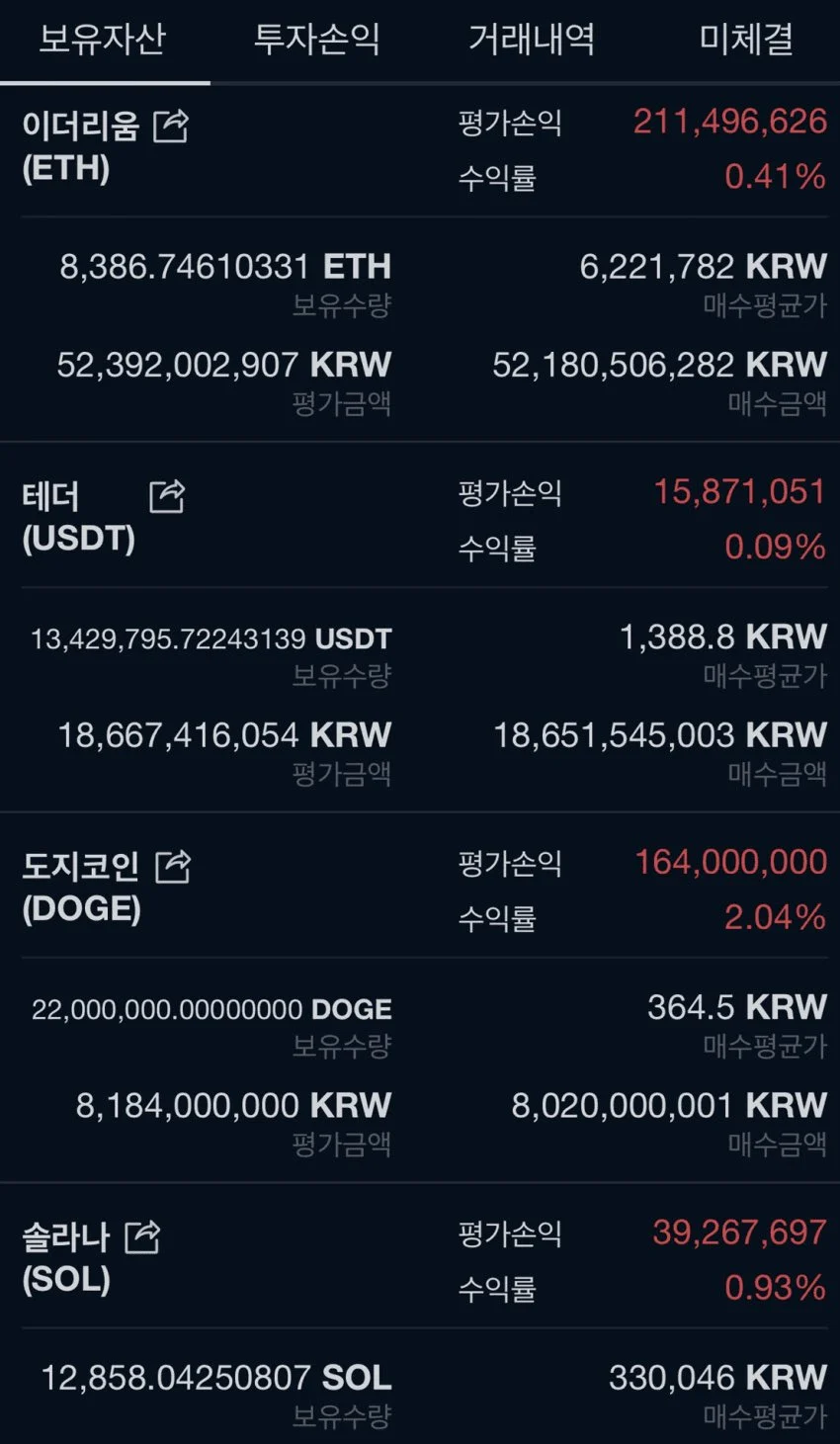
Task: Share the 이더리움 (ETH) holding
Action: pyautogui.click(x=171, y=126)
